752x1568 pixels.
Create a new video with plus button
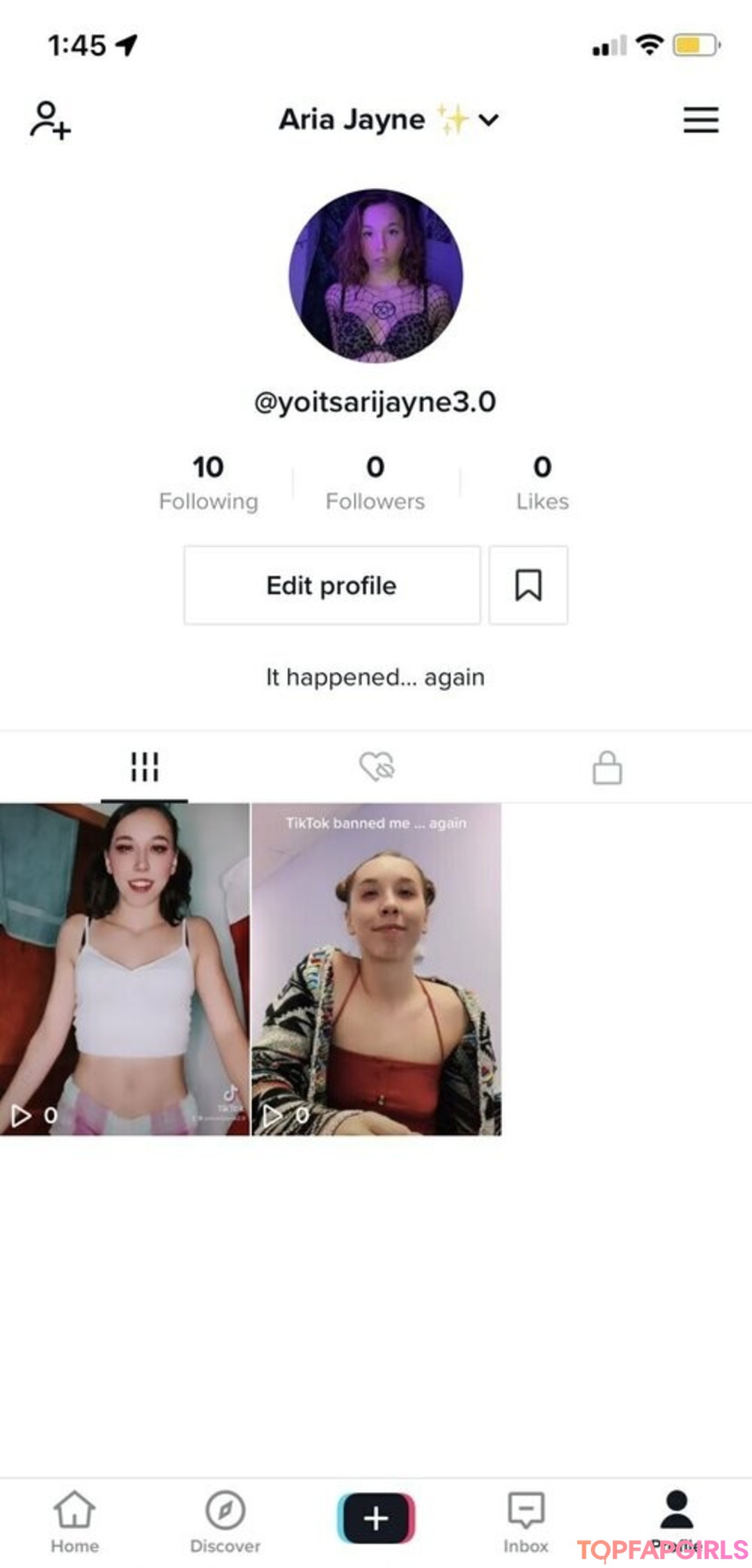pyautogui.click(x=376, y=1518)
